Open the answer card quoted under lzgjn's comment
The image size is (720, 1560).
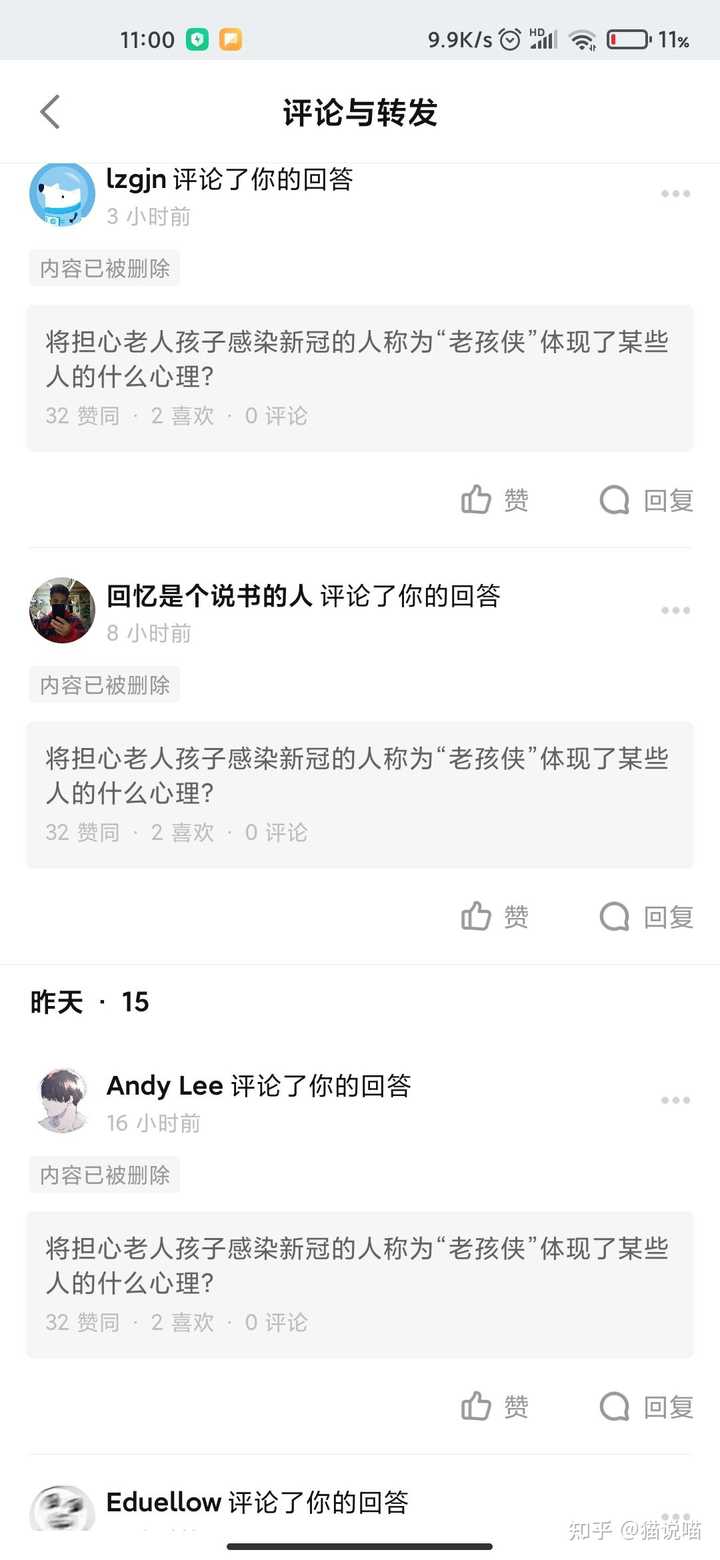(x=360, y=378)
